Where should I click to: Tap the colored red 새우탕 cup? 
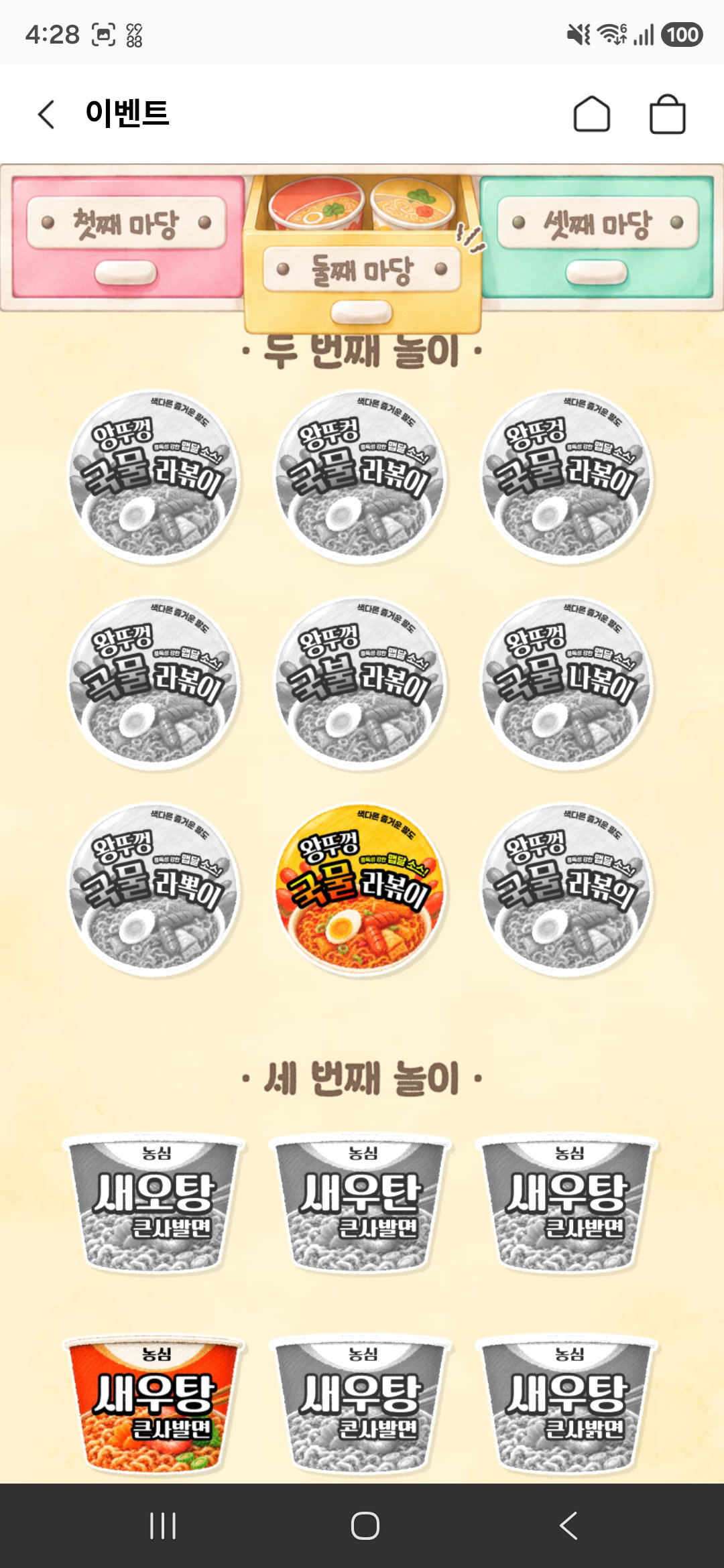(154, 1404)
